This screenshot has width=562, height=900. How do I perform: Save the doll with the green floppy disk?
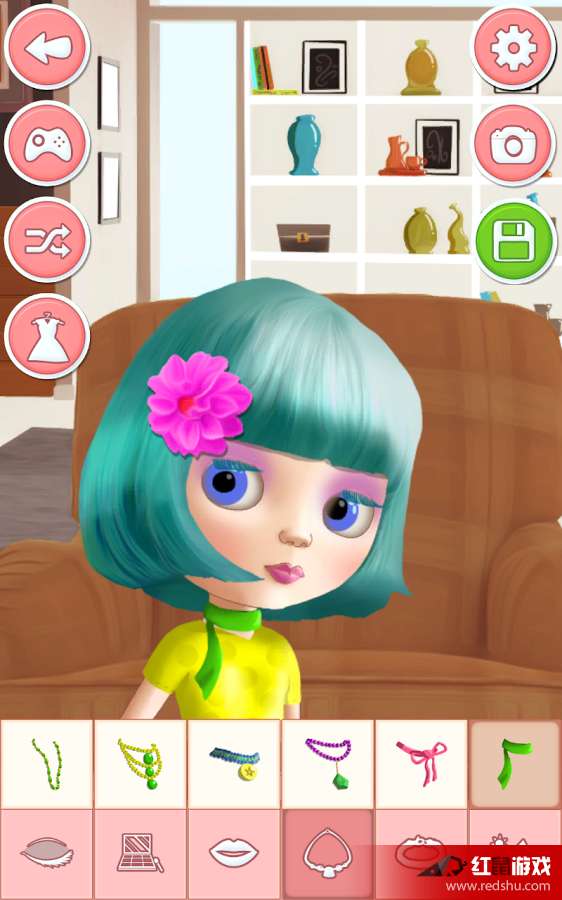tap(515, 241)
